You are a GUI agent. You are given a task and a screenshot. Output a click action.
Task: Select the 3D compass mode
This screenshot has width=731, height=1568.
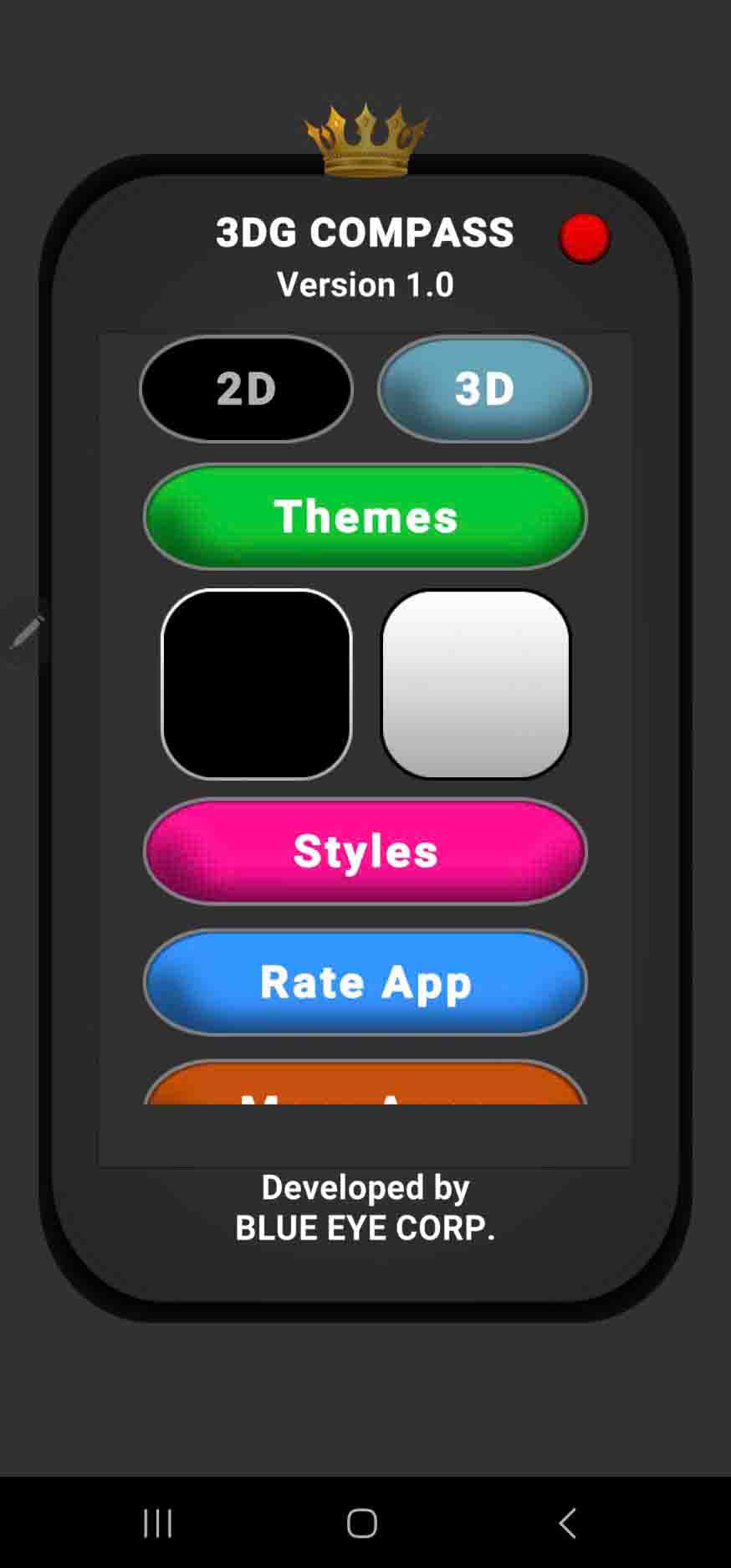pos(484,389)
